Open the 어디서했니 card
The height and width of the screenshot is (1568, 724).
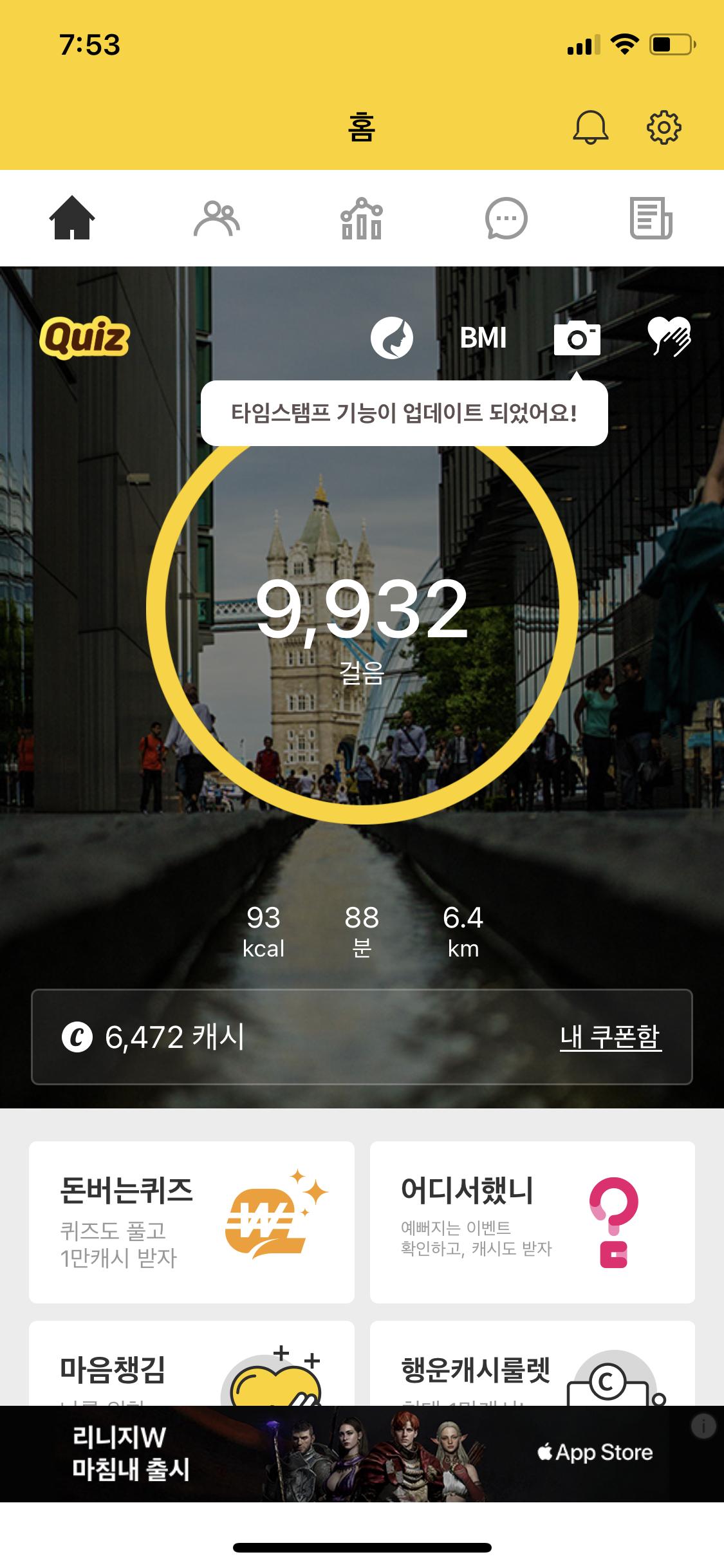(x=532, y=1222)
